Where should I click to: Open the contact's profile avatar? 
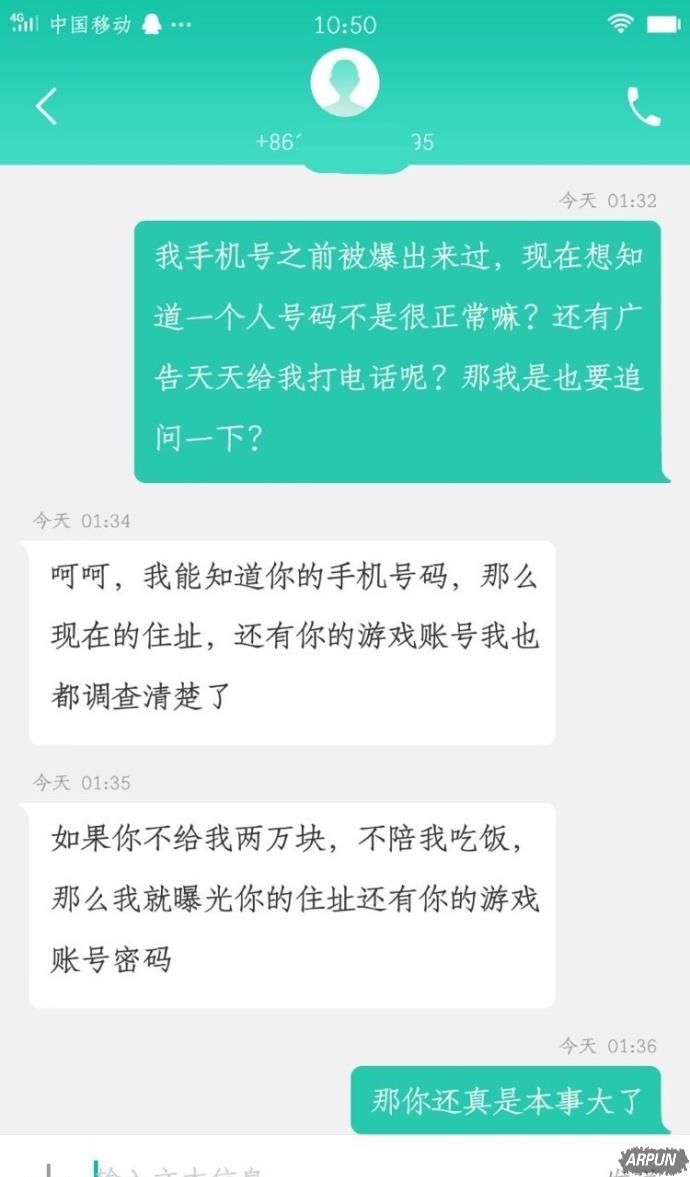[345, 83]
